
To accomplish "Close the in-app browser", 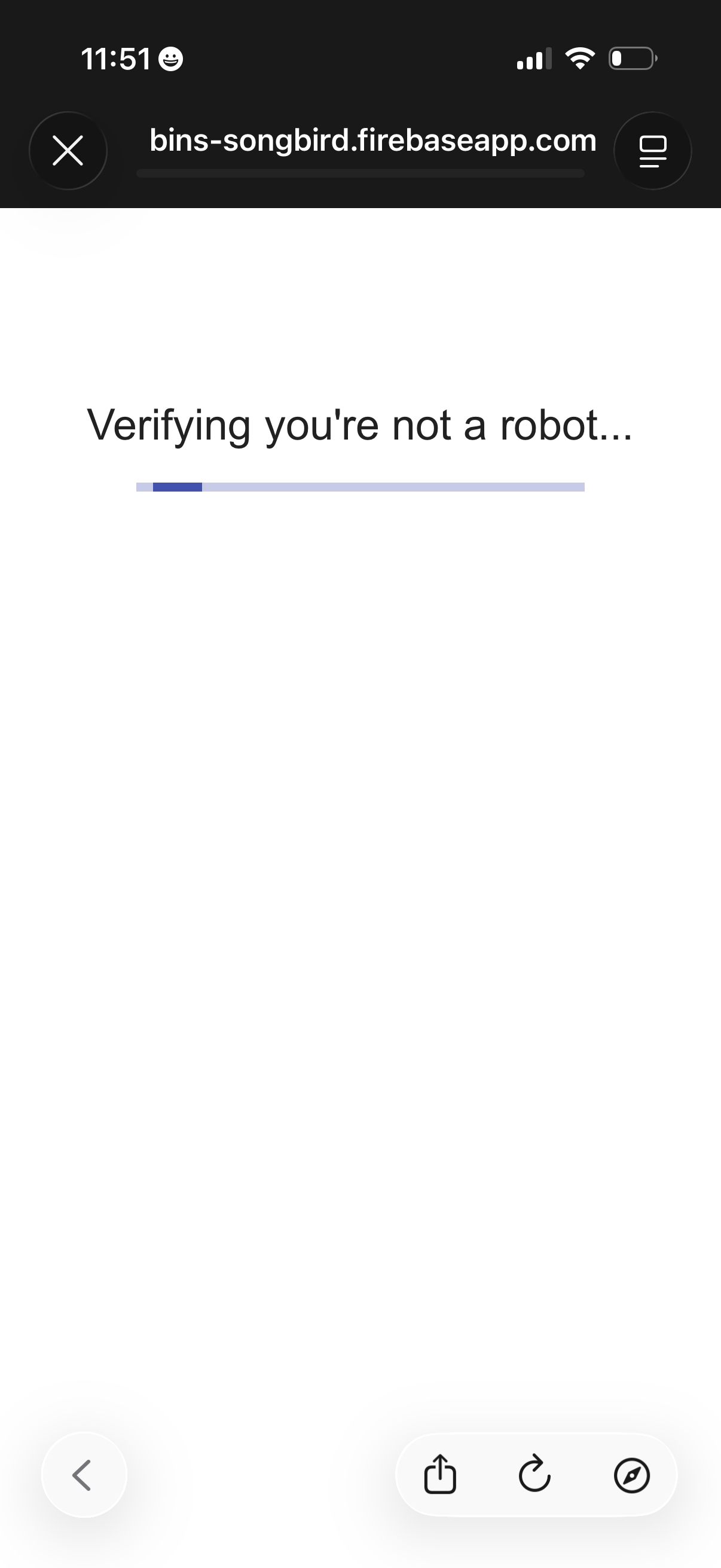I will click(68, 151).
